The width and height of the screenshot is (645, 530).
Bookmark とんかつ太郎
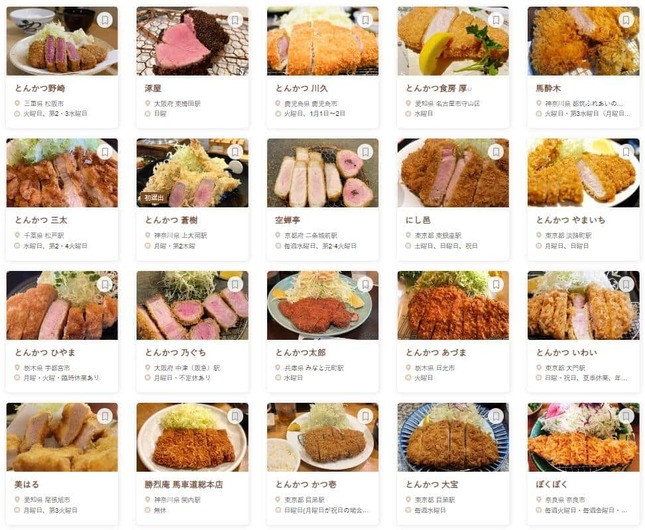point(366,284)
